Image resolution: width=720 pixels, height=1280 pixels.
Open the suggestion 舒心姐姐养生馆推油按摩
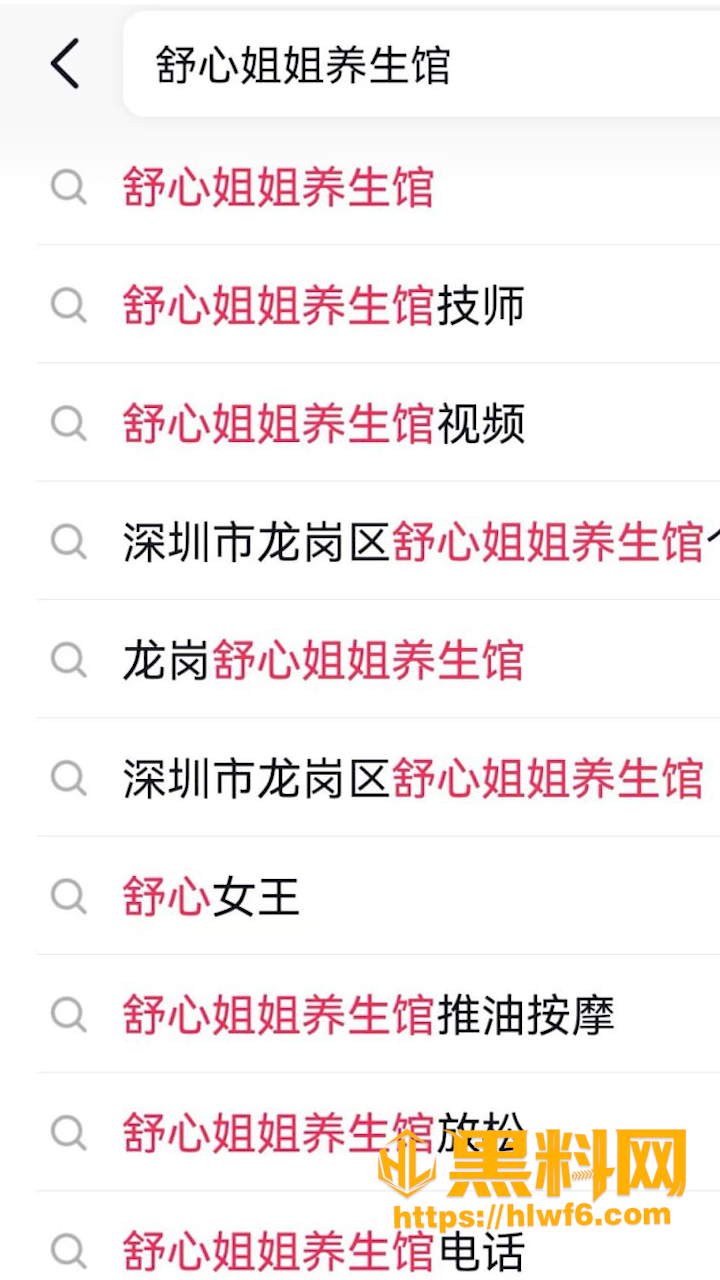(x=378, y=1014)
